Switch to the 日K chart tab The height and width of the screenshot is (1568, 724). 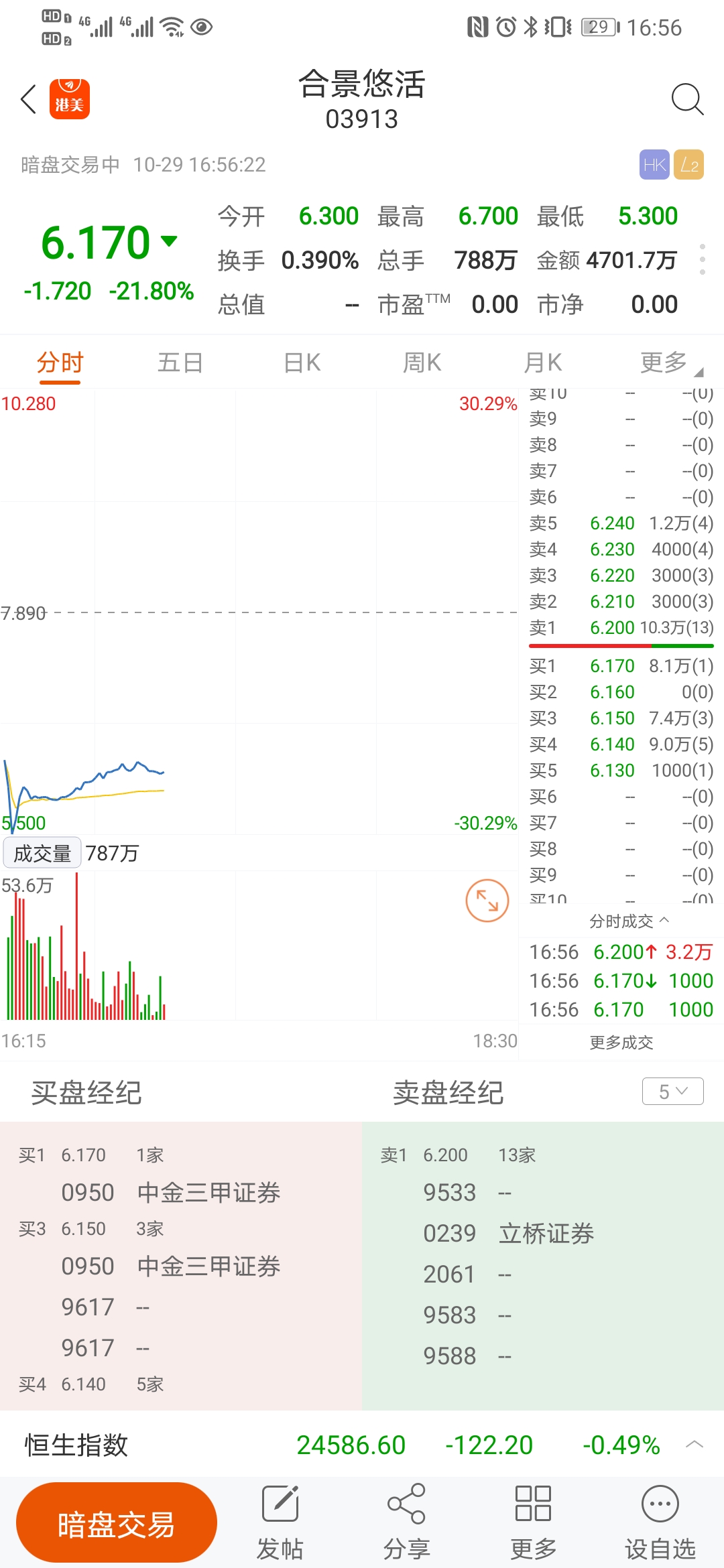[302, 363]
